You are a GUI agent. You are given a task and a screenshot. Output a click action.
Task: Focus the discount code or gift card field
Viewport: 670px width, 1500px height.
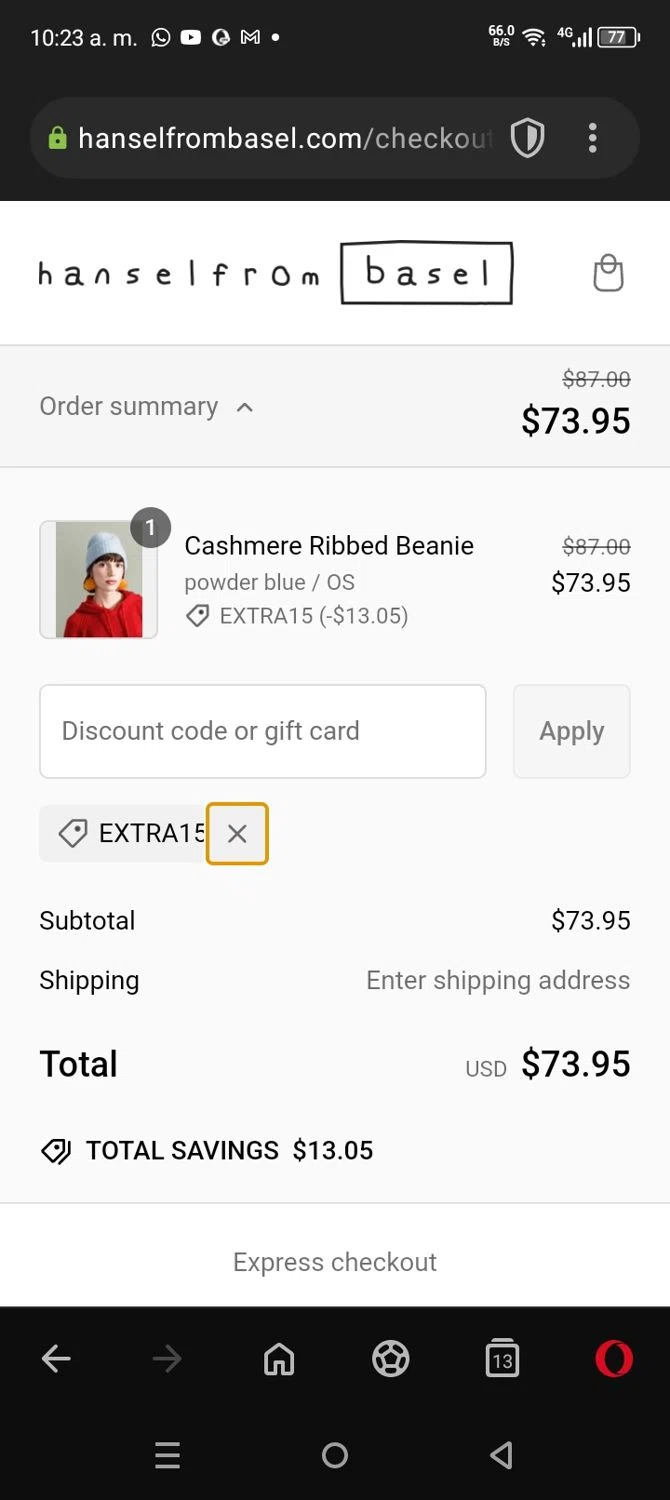[x=262, y=731]
